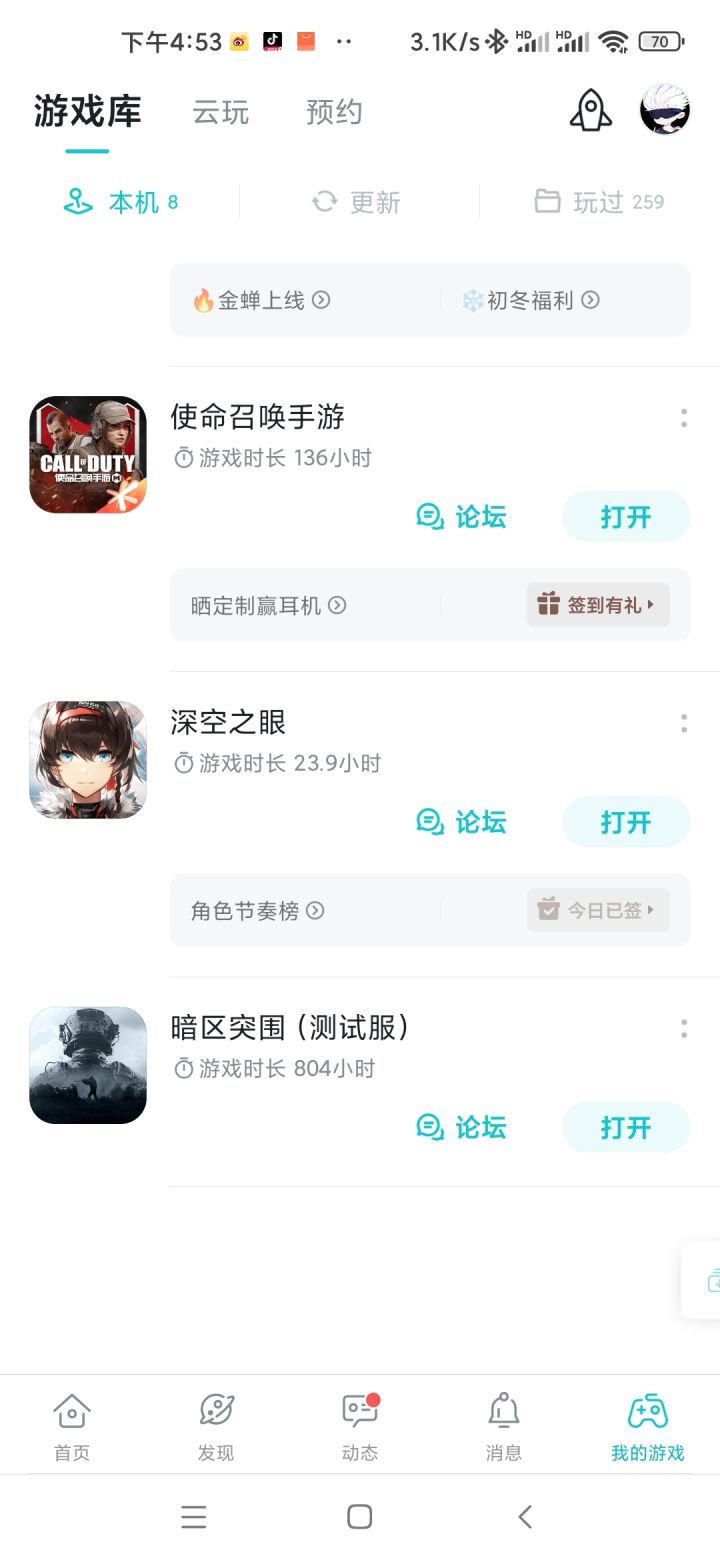Visit the 暗区突围 forum
720x1560 pixels.
[x=462, y=1127]
